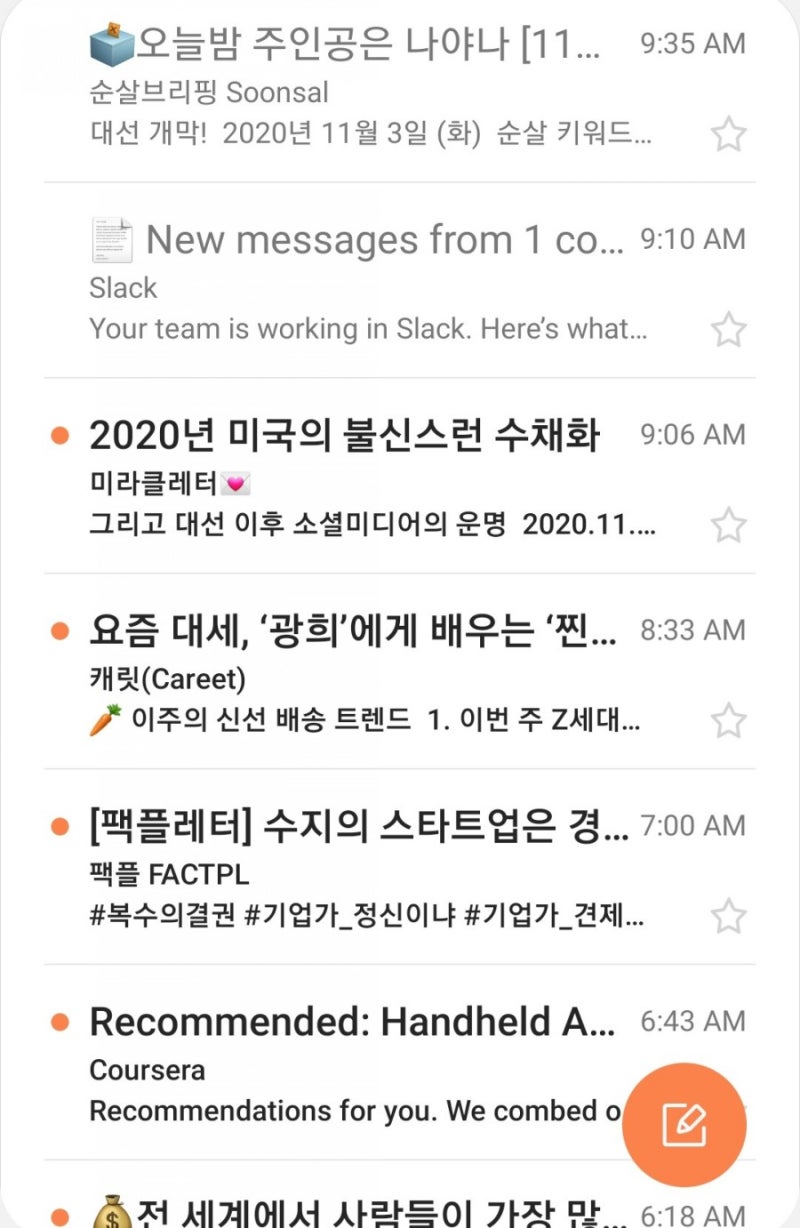
Task: Star the Slack notification email
Action: click(x=729, y=330)
